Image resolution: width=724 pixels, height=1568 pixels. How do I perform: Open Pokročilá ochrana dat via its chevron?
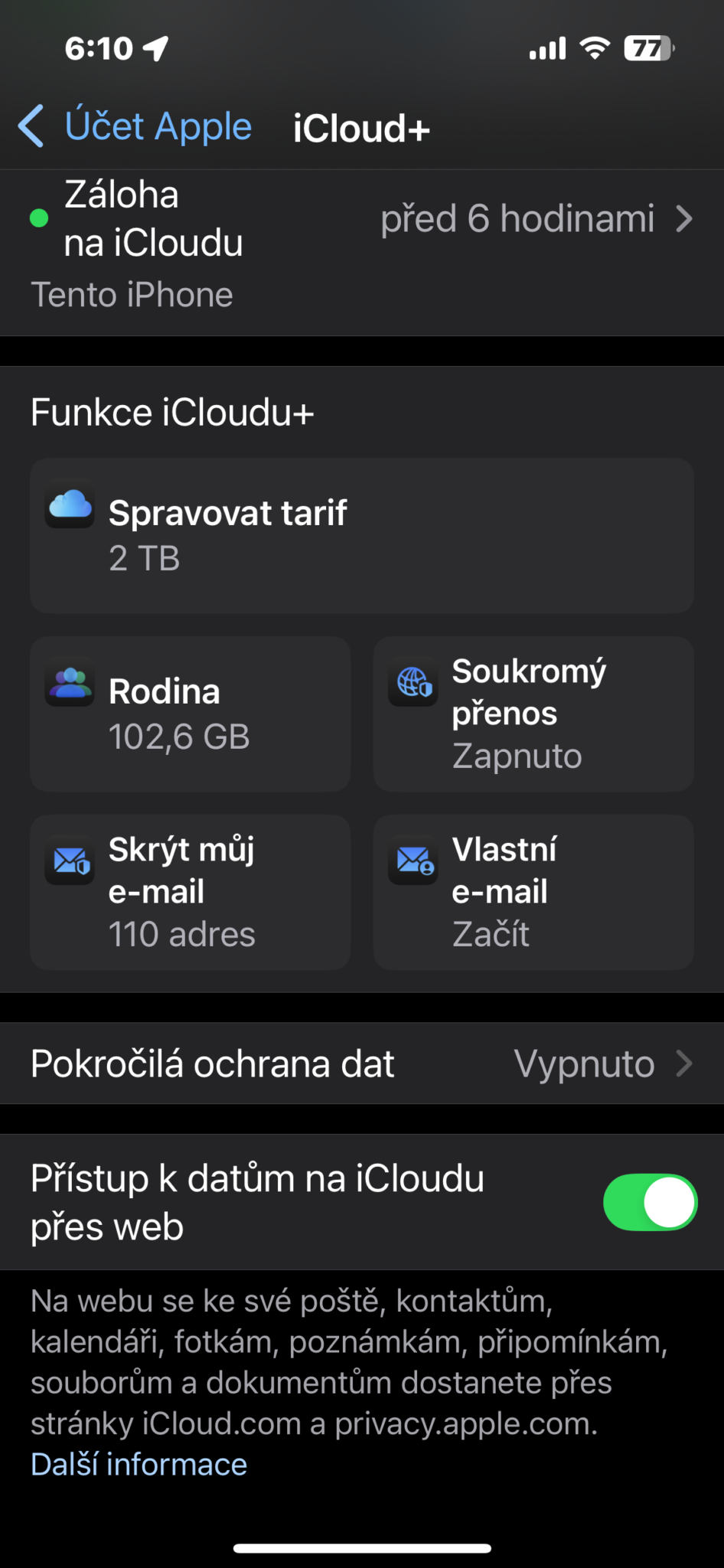683,1063
